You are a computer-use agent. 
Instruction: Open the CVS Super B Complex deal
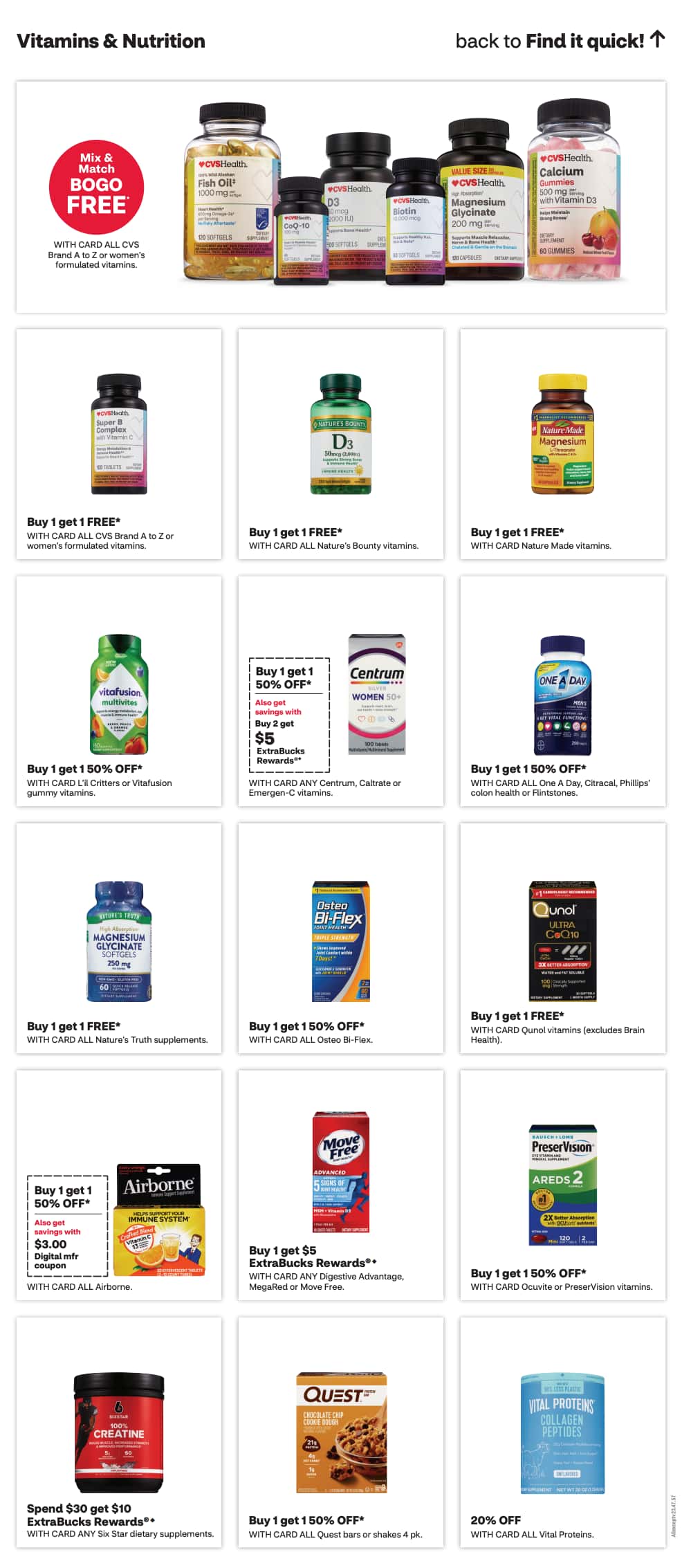tap(119, 444)
